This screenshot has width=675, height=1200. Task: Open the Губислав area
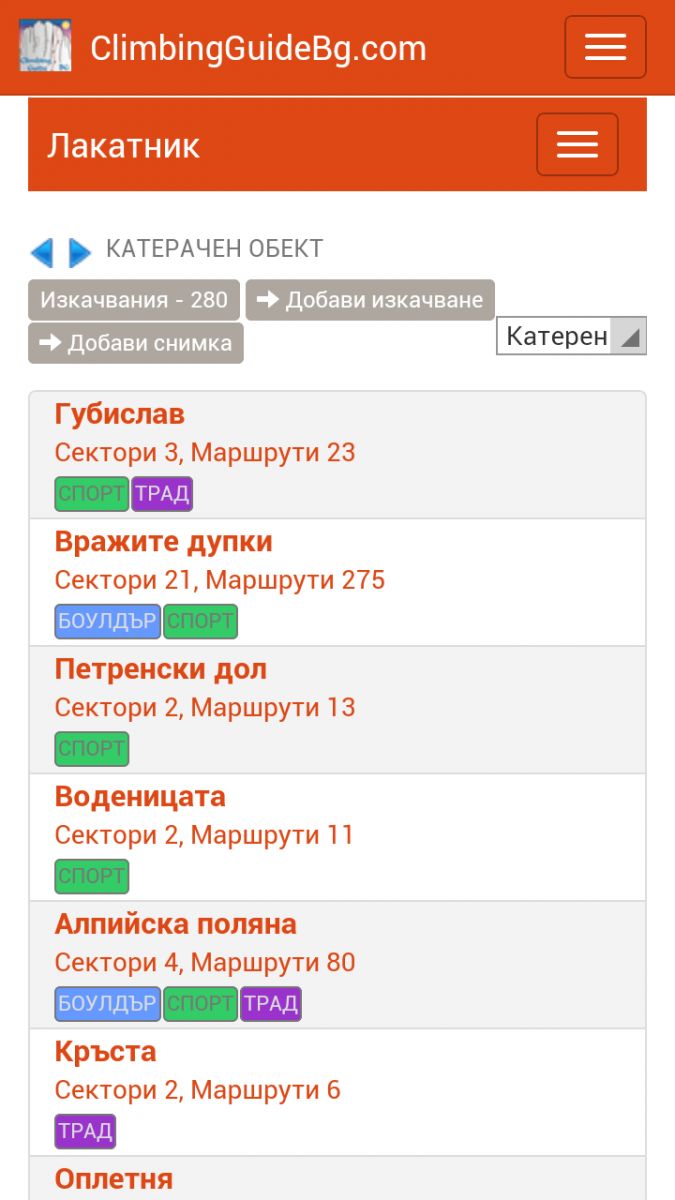tap(120, 414)
